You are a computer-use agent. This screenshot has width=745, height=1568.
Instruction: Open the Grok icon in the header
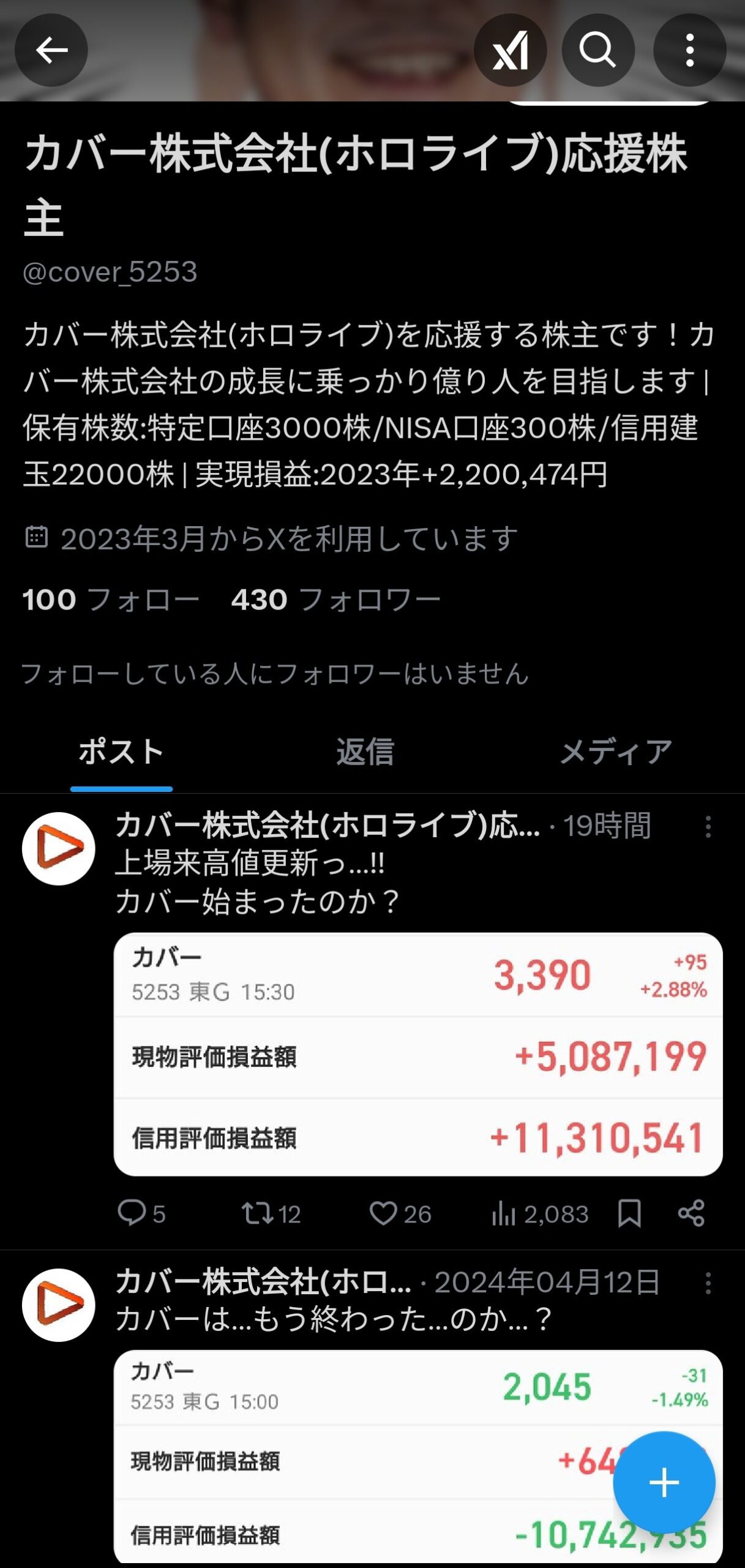[x=510, y=50]
